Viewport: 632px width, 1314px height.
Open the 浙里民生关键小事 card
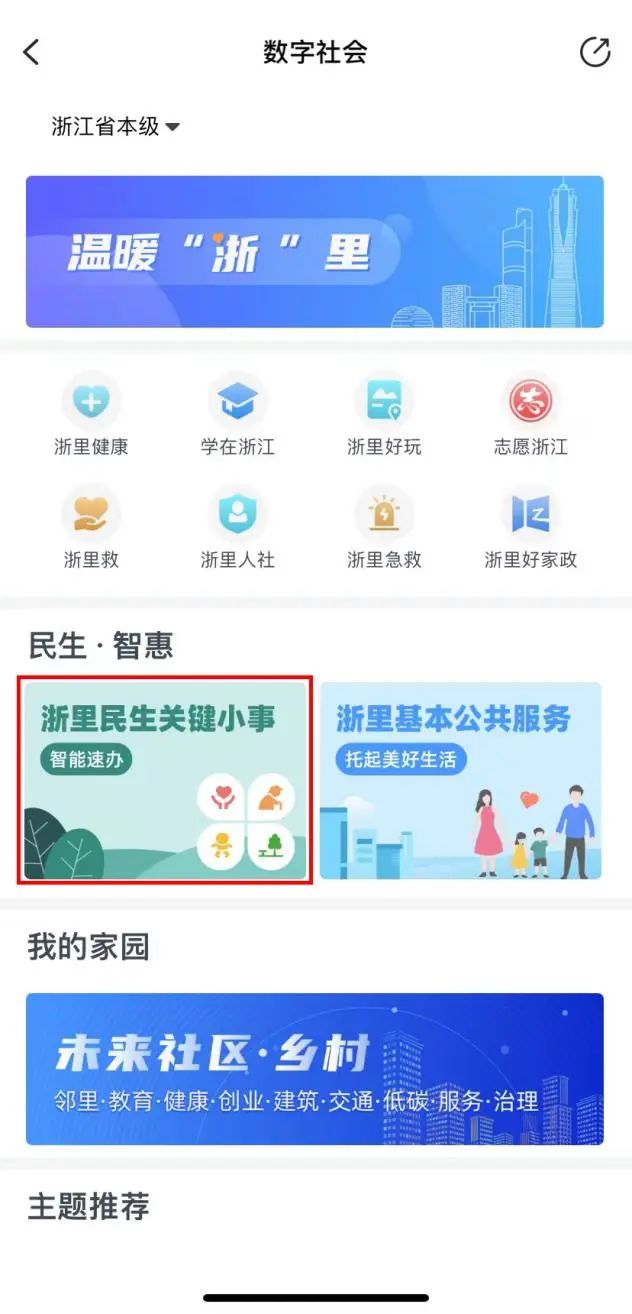[165, 781]
